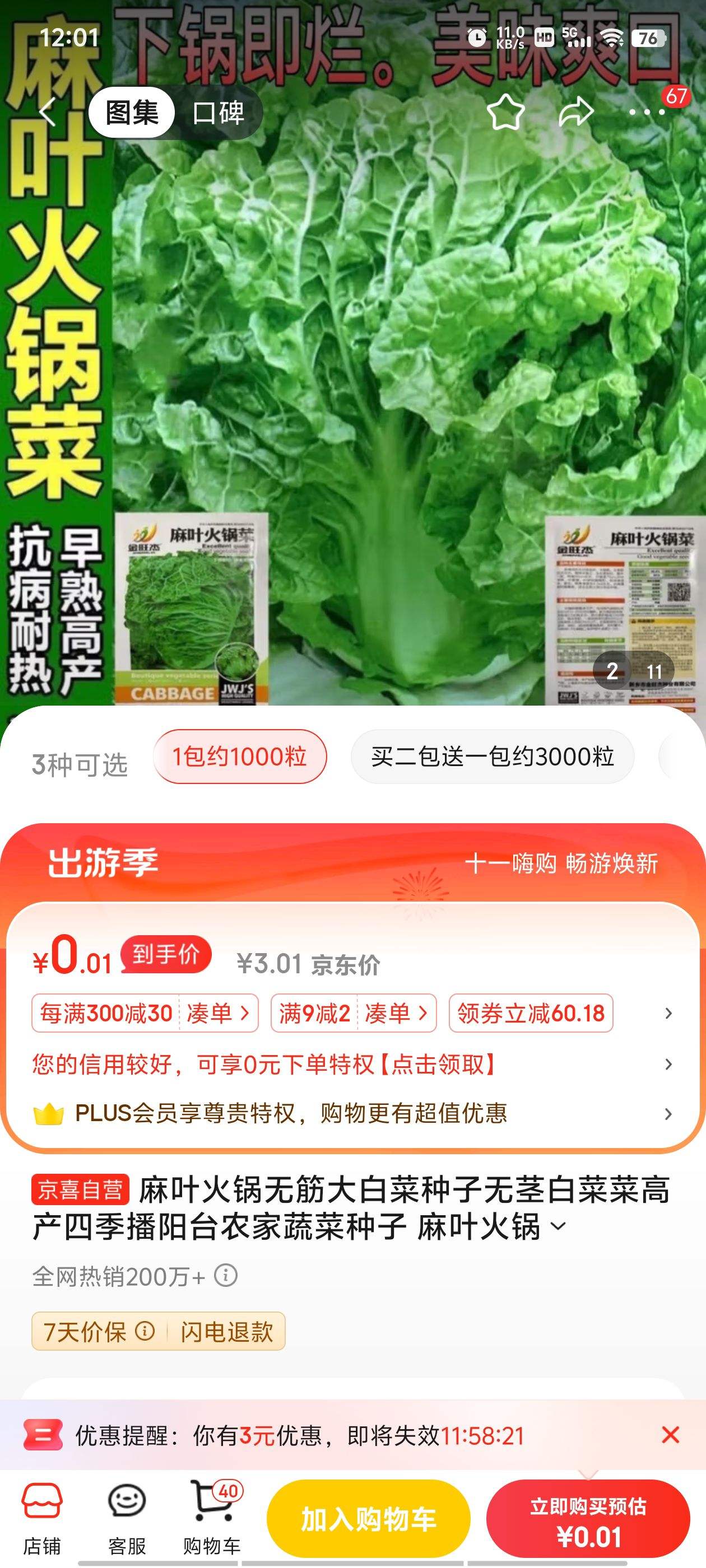Viewport: 706px width, 1568px height.
Task: Dismiss the 优惠提醒 banner
Action: tap(670, 1435)
